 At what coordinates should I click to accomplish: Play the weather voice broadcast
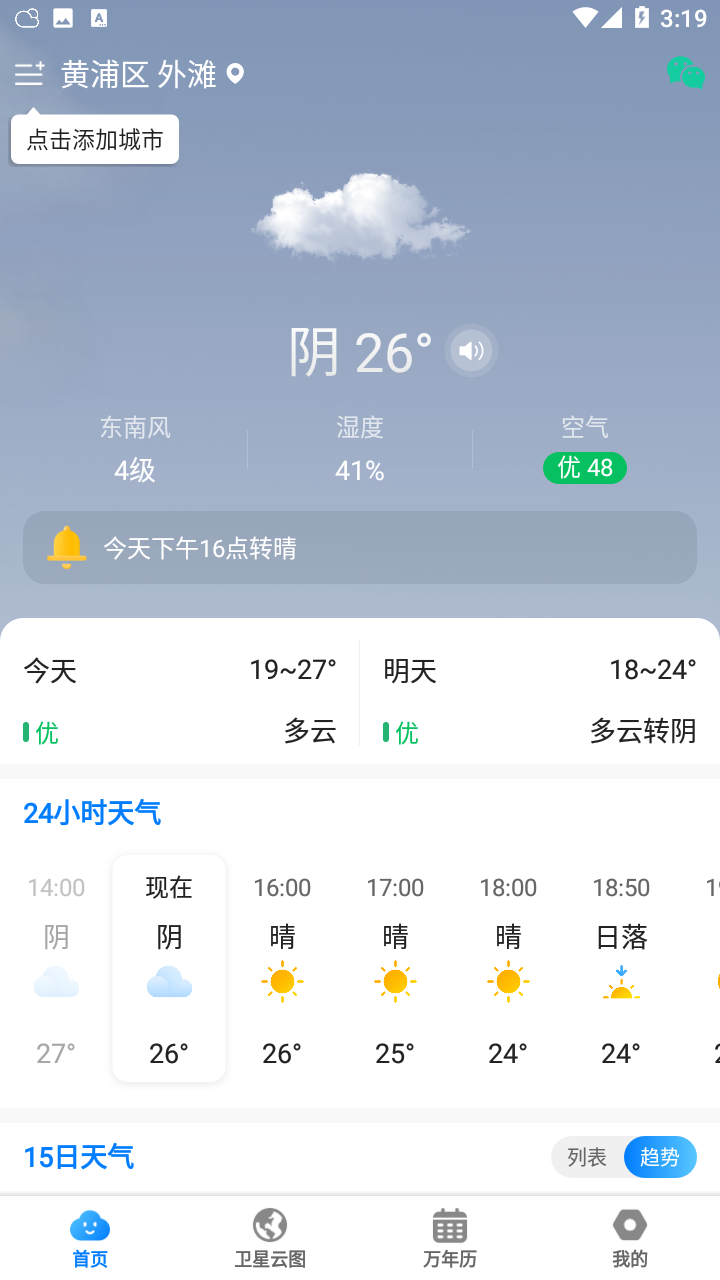click(471, 351)
